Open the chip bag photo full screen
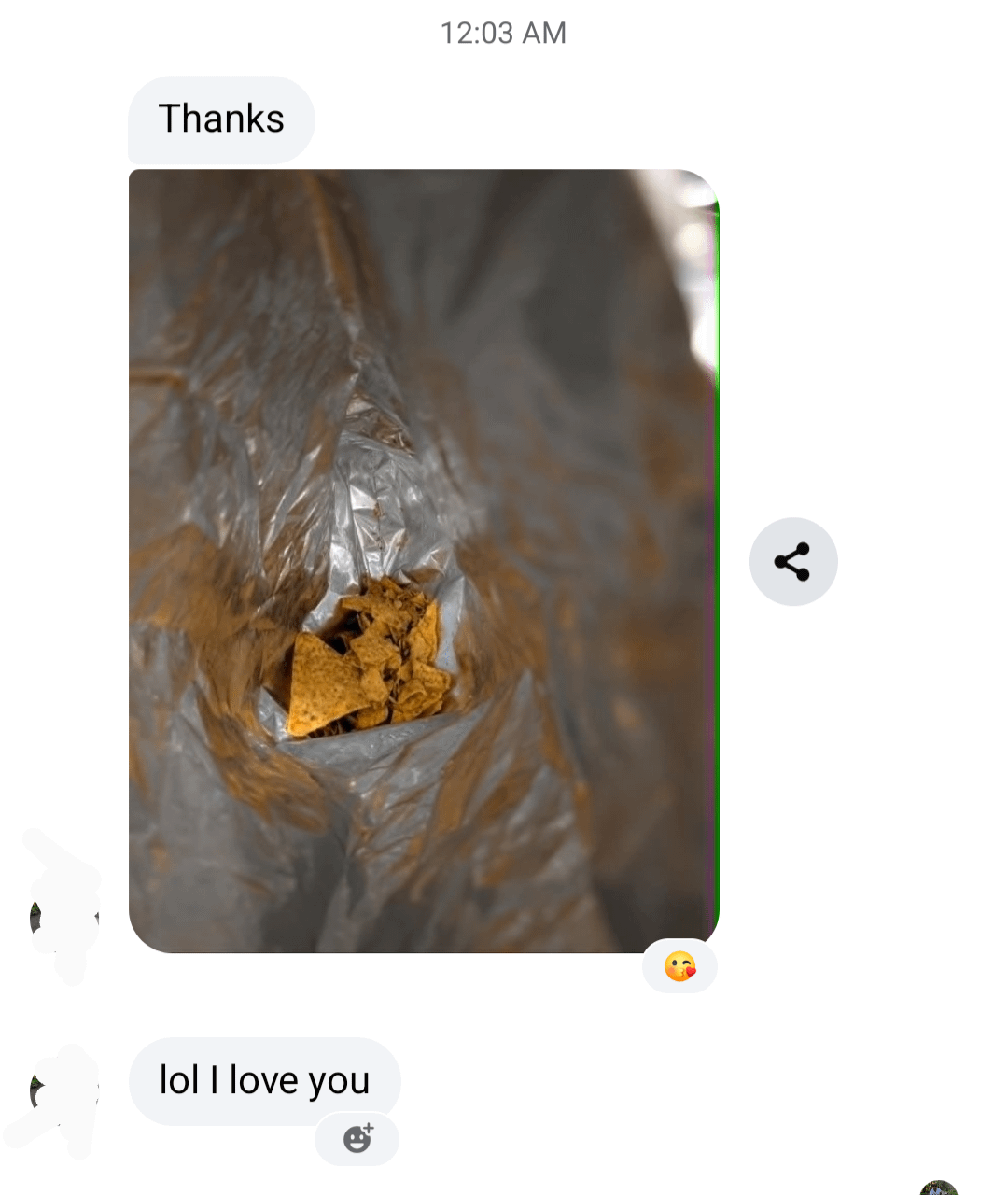Screen dimensions: 1008x1195 423,560
